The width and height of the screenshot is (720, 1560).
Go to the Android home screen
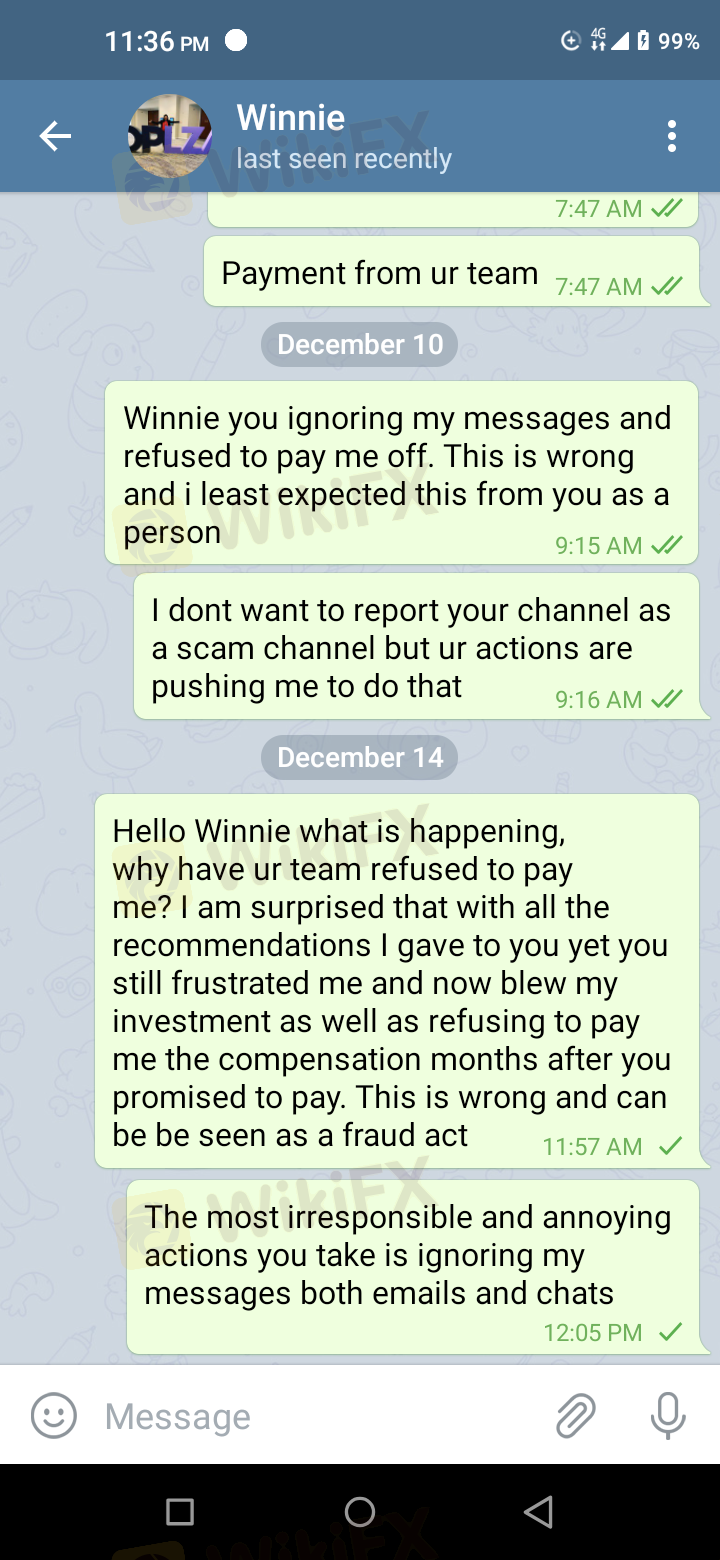[360, 1512]
